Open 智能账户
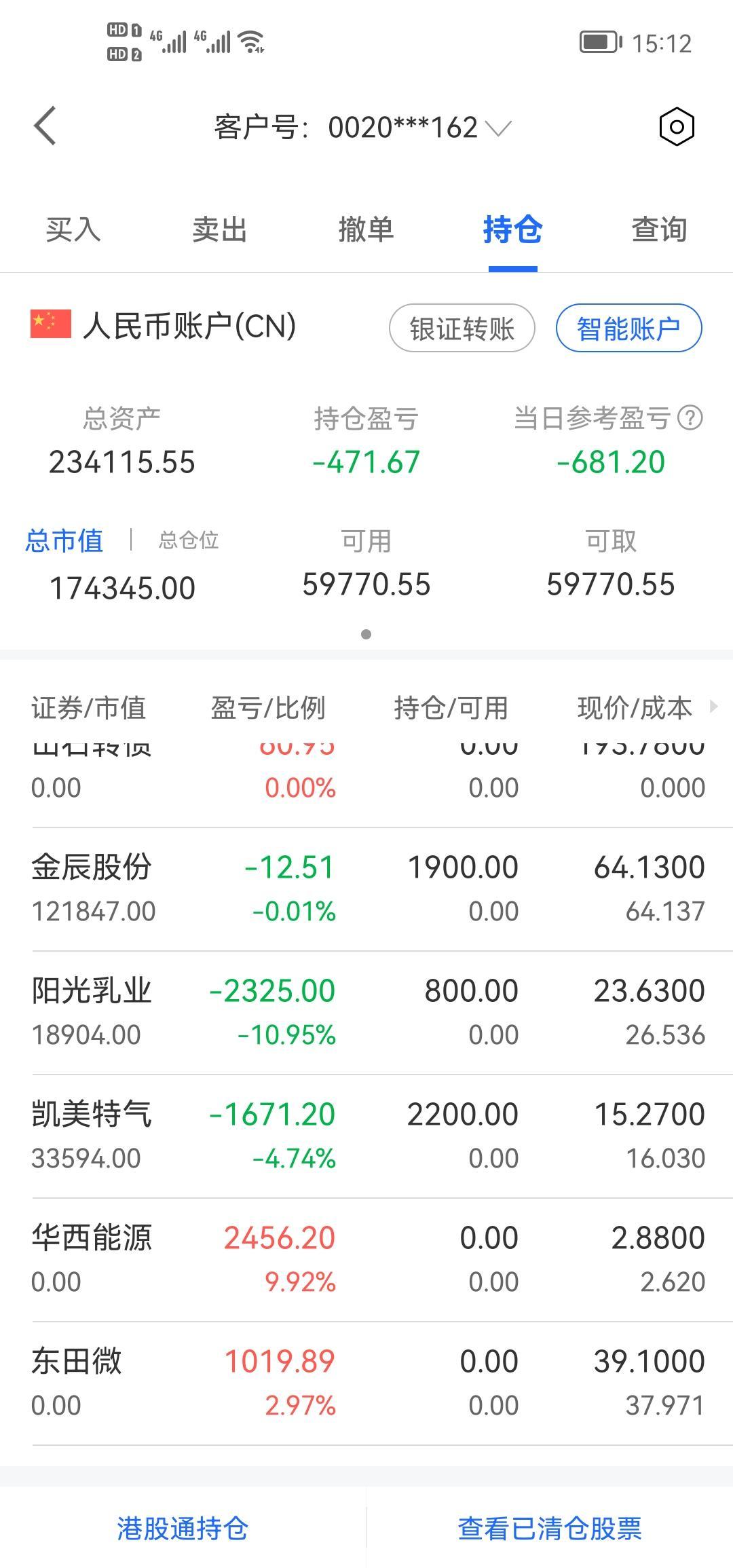 [x=628, y=329]
